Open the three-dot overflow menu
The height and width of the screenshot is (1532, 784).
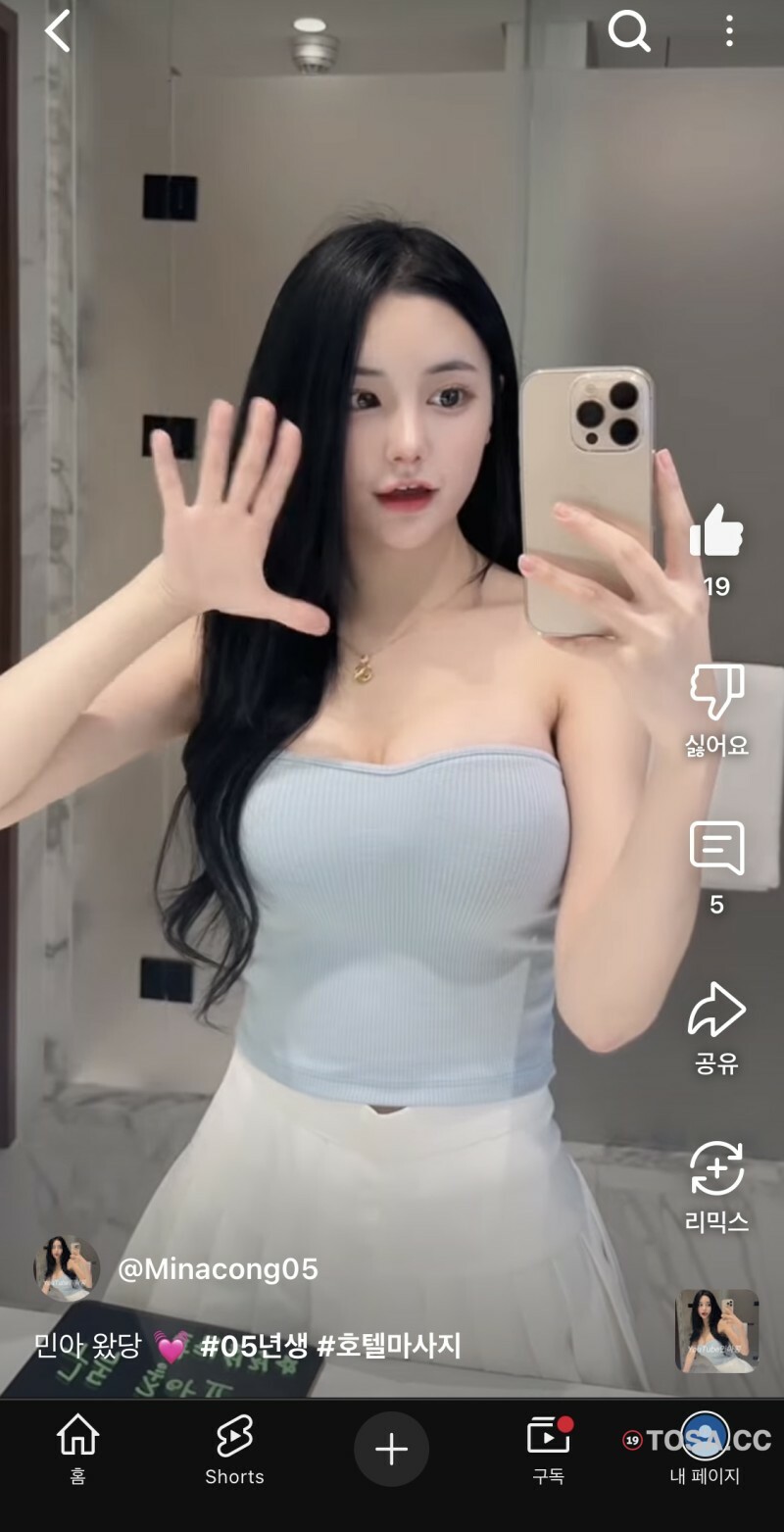coord(728,32)
